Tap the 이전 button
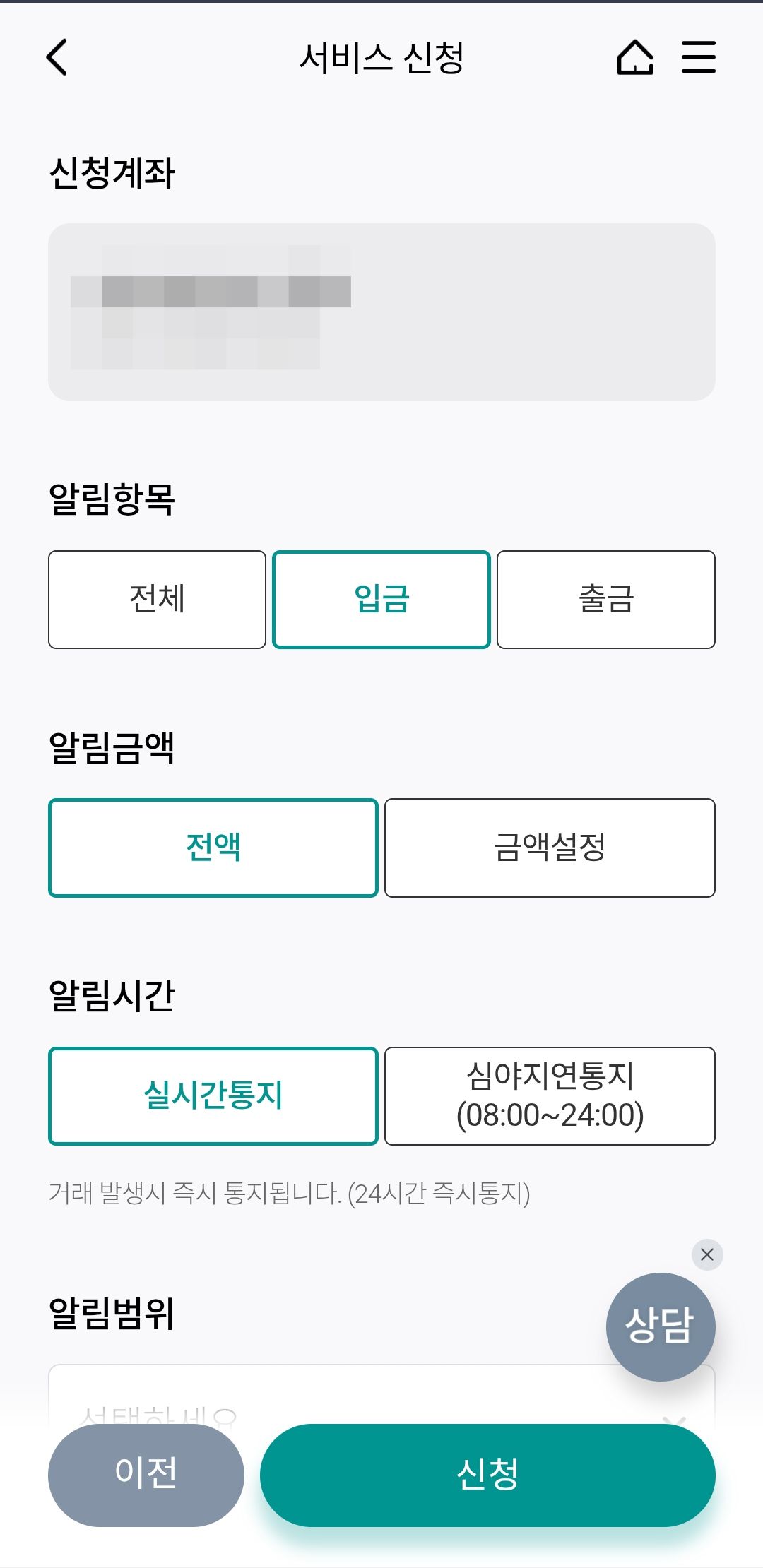 coord(146,1475)
